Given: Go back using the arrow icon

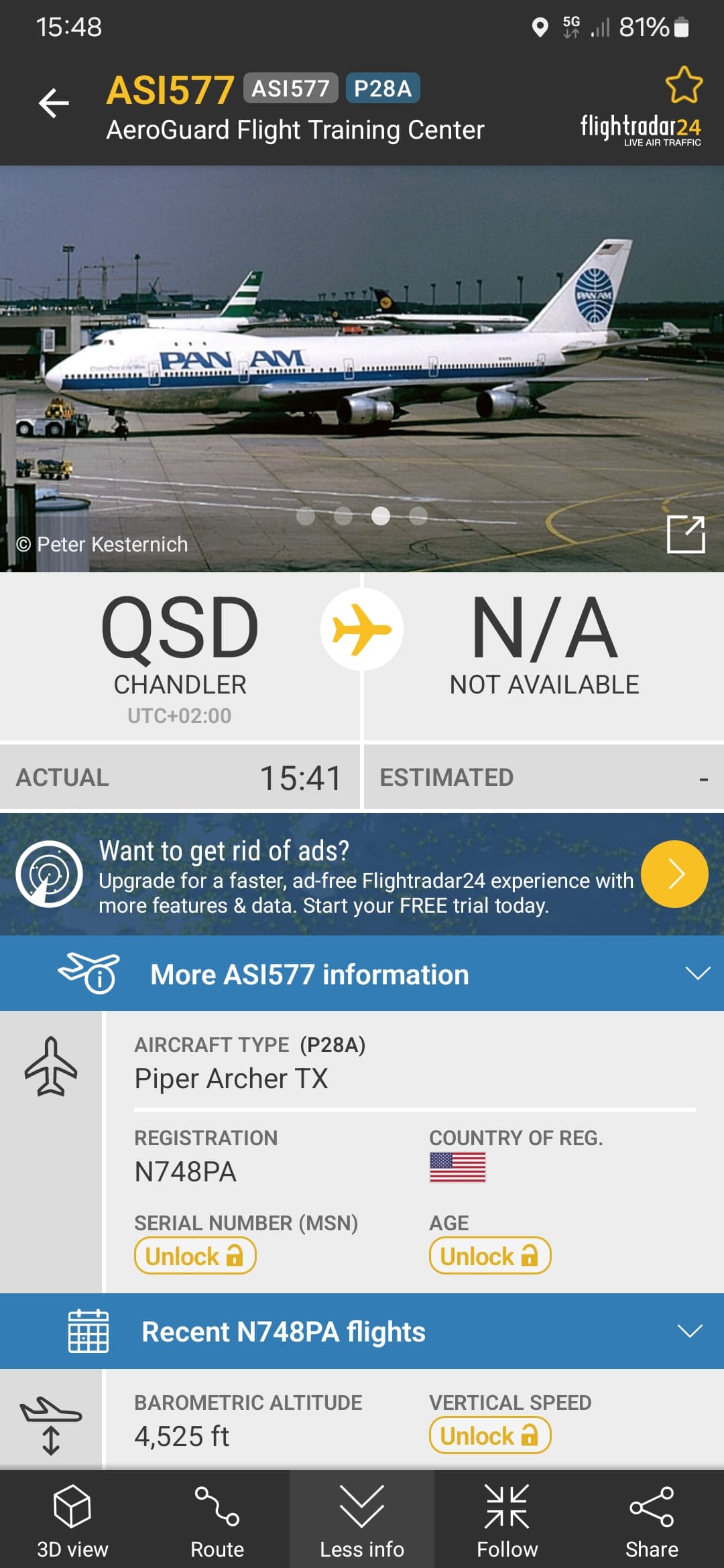Looking at the screenshot, I should 54,103.
